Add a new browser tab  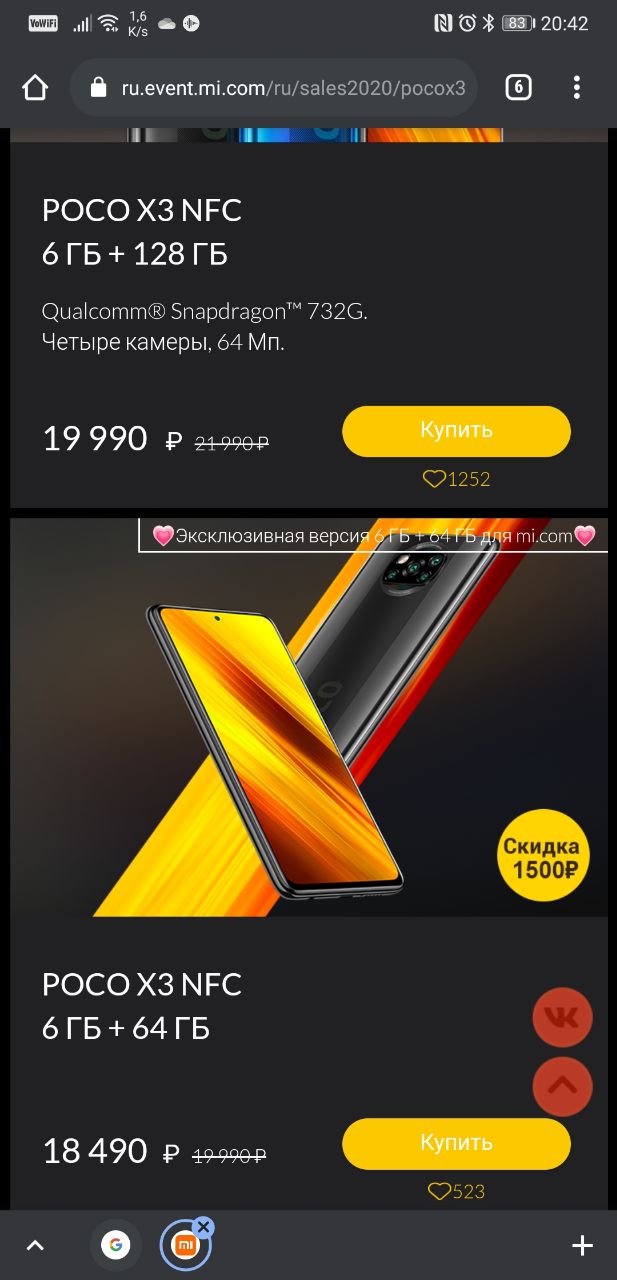click(582, 1246)
